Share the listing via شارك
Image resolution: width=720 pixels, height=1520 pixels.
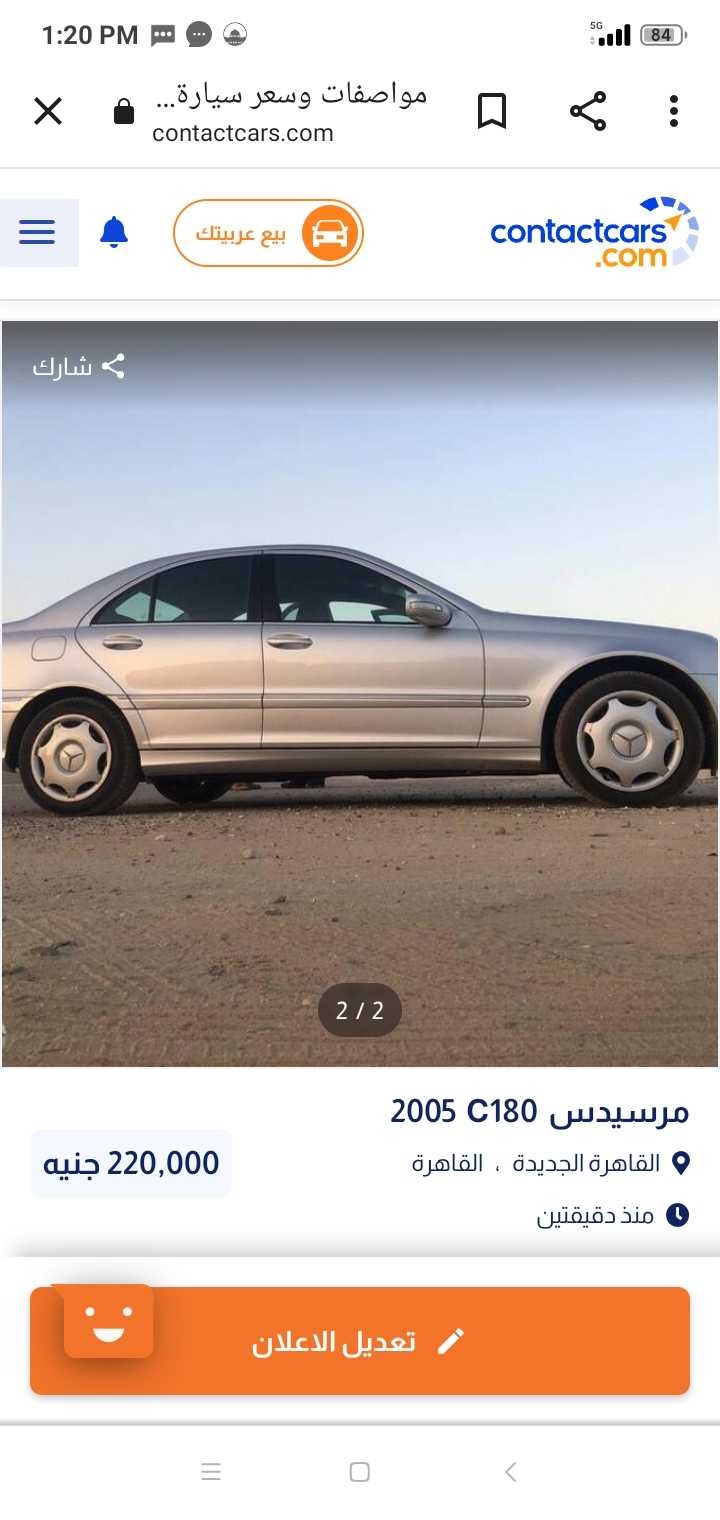pos(78,367)
